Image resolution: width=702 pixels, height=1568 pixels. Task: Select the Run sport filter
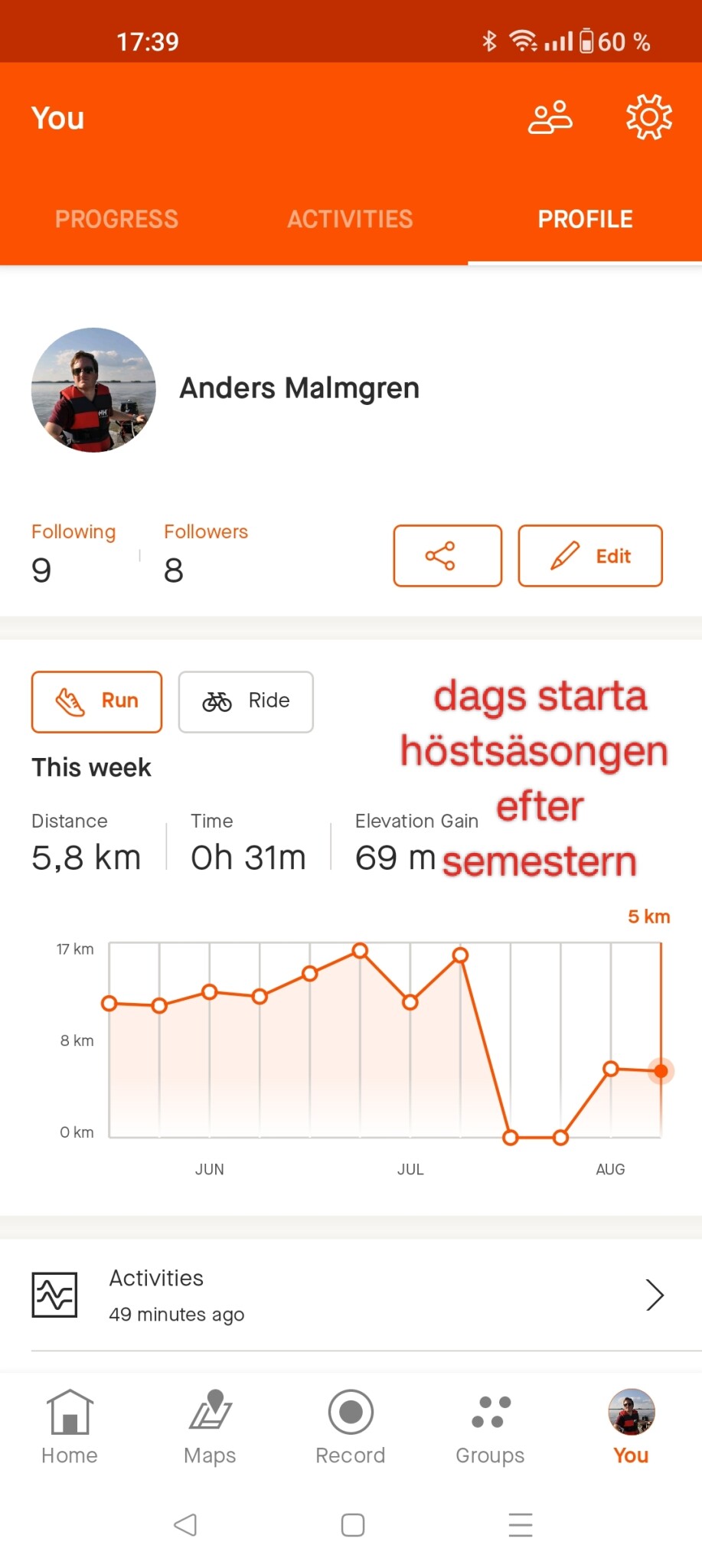point(96,701)
